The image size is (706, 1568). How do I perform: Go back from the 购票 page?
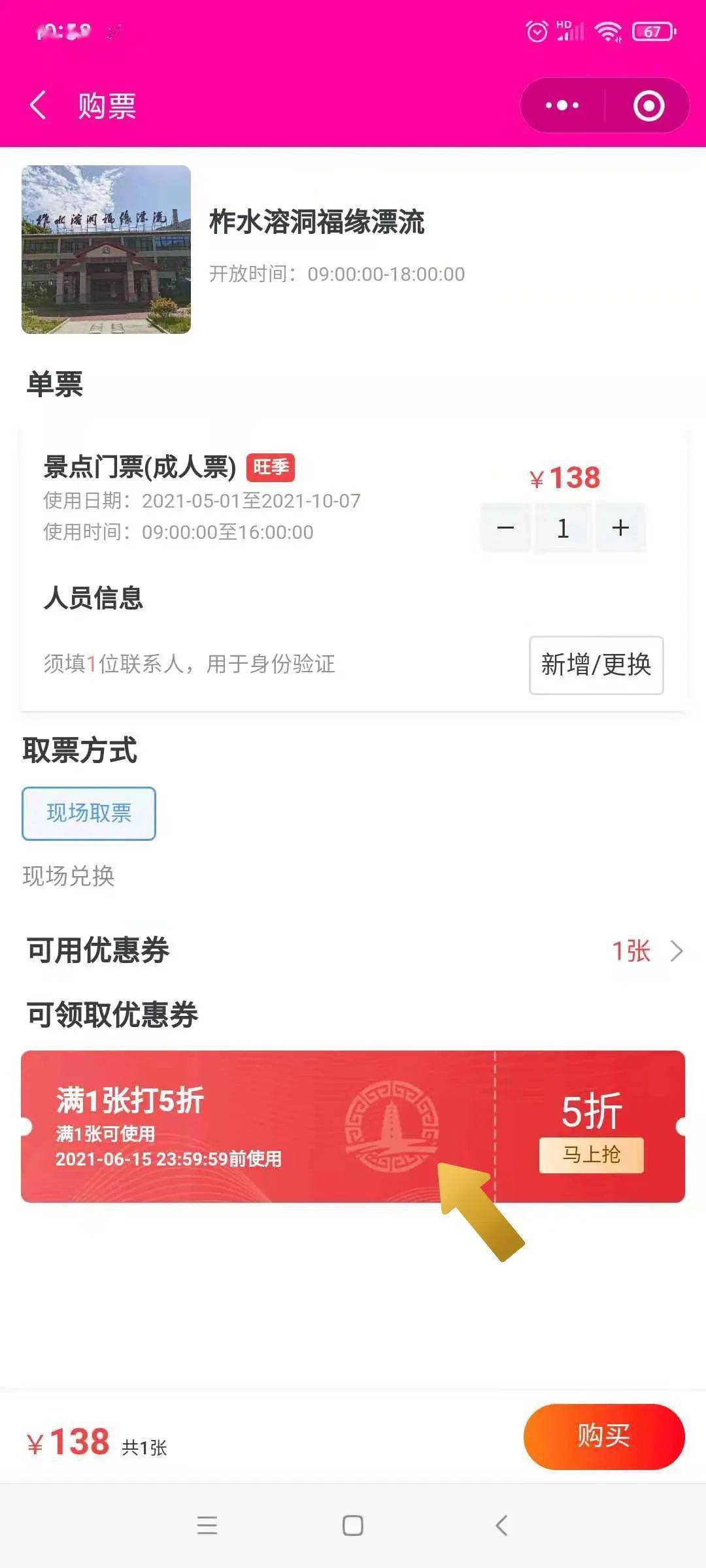(x=38, y=105)
